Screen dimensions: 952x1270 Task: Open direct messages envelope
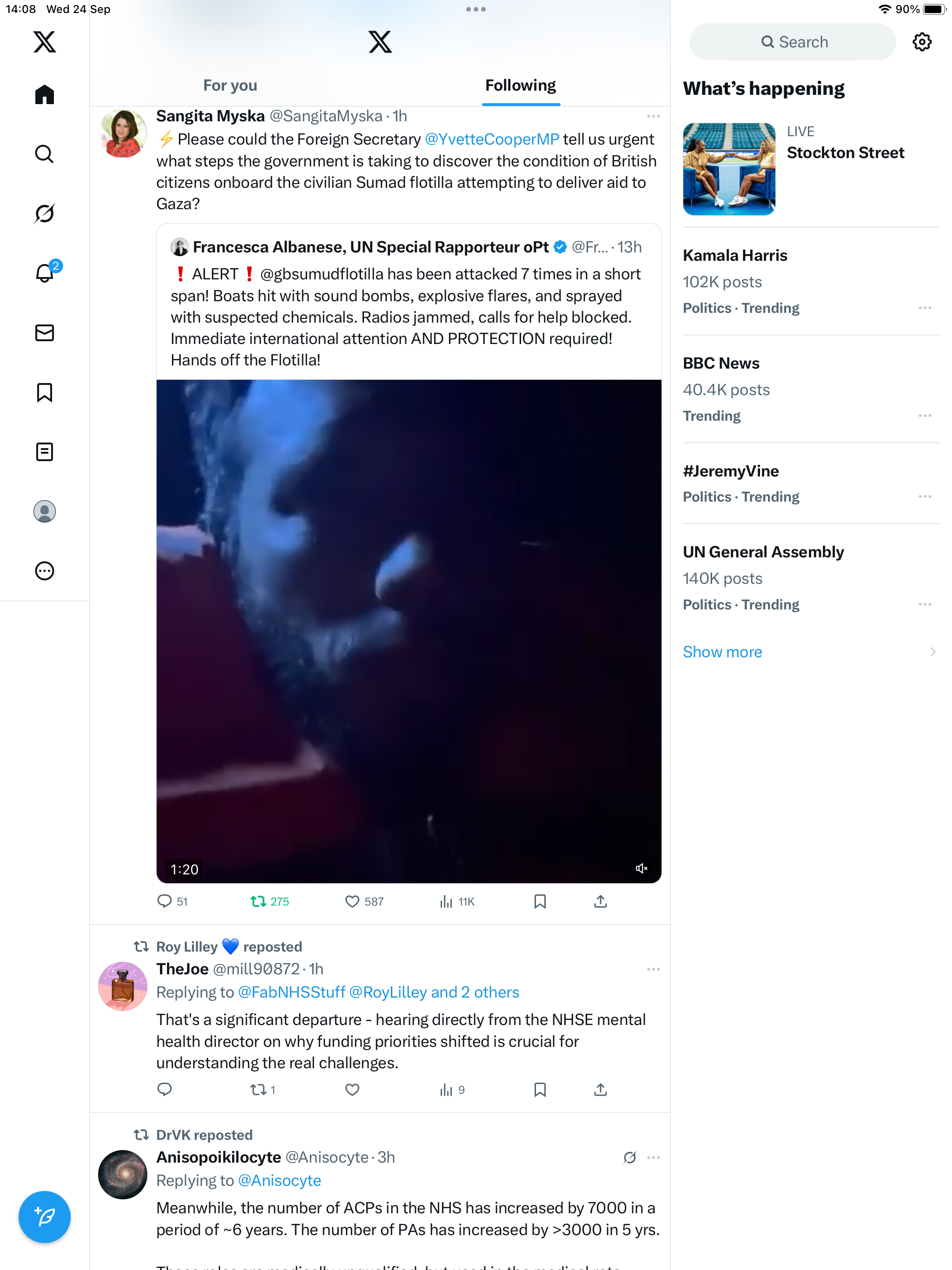click(44, 333)
